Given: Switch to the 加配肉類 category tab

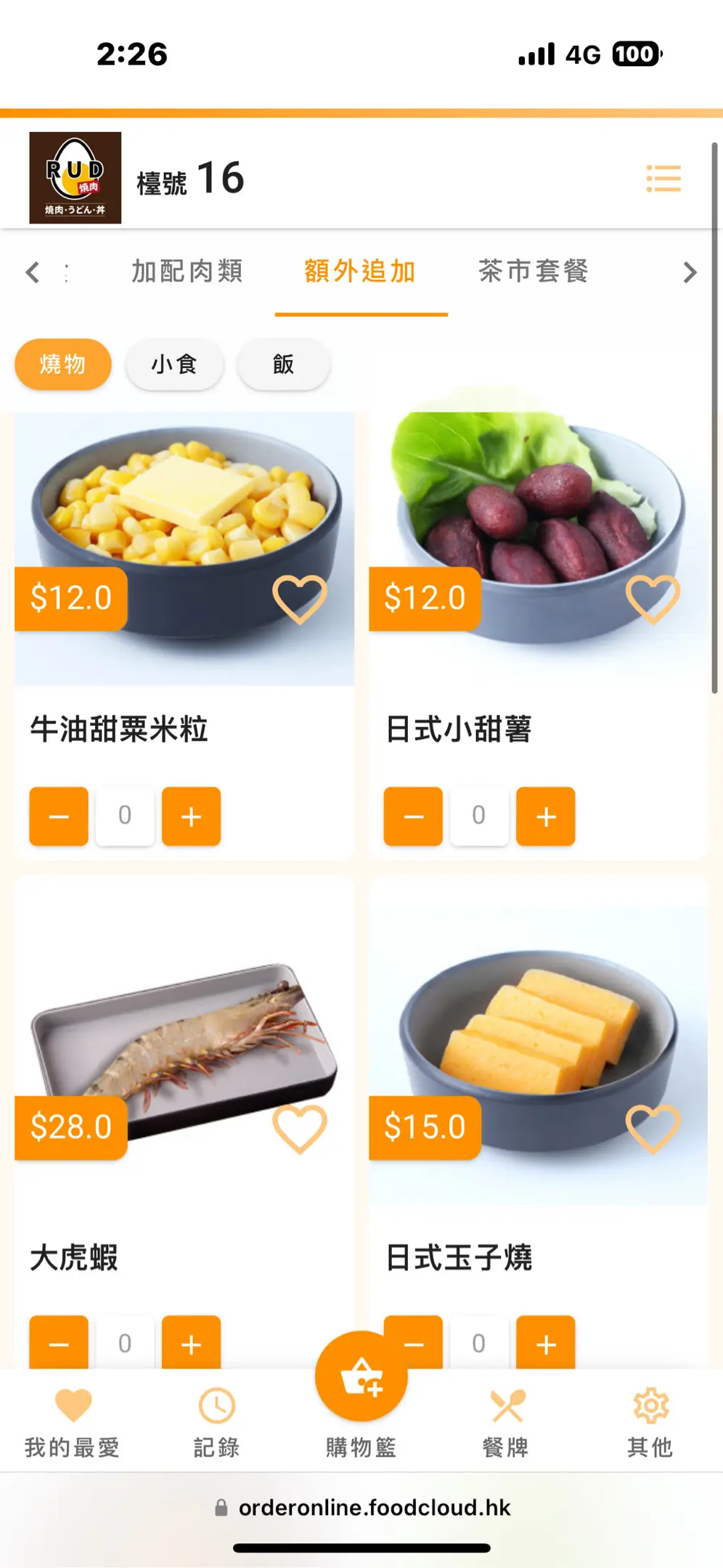Looking at the screenshot, I should click(x=187, y=271).
